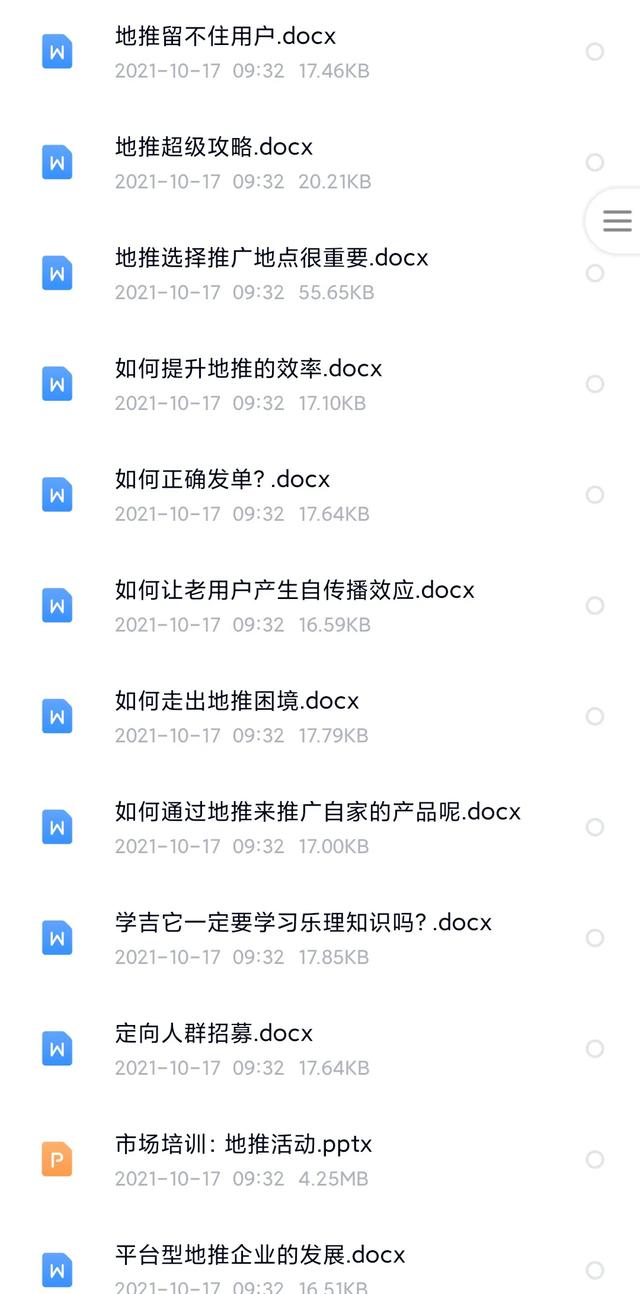Select the circle for 如何走出地推困境.docx
This screenshot has height=1294, width=640.
pyautogui.click(x=595, y=717)
